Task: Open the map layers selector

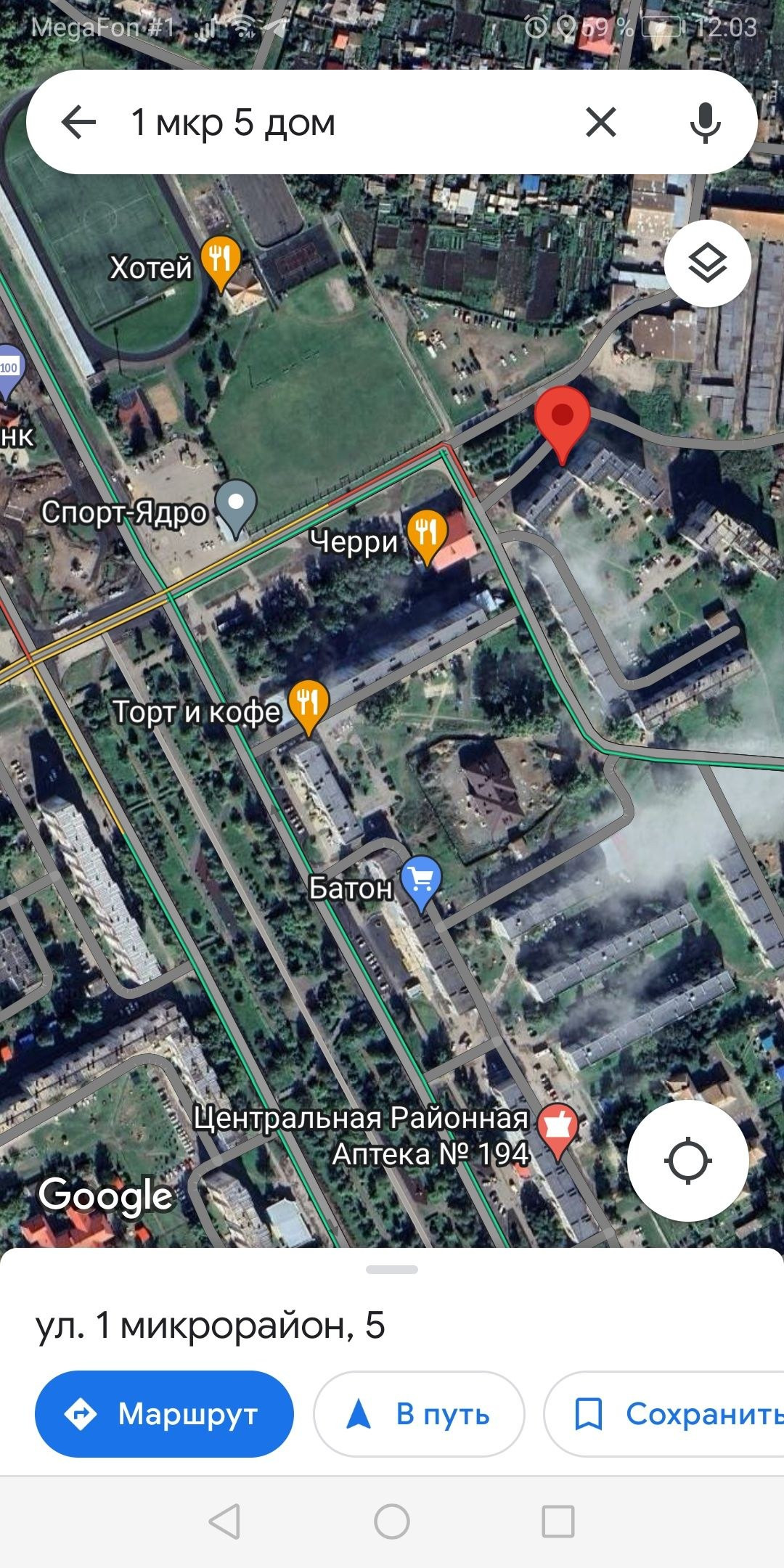Action: coord(707,264)
